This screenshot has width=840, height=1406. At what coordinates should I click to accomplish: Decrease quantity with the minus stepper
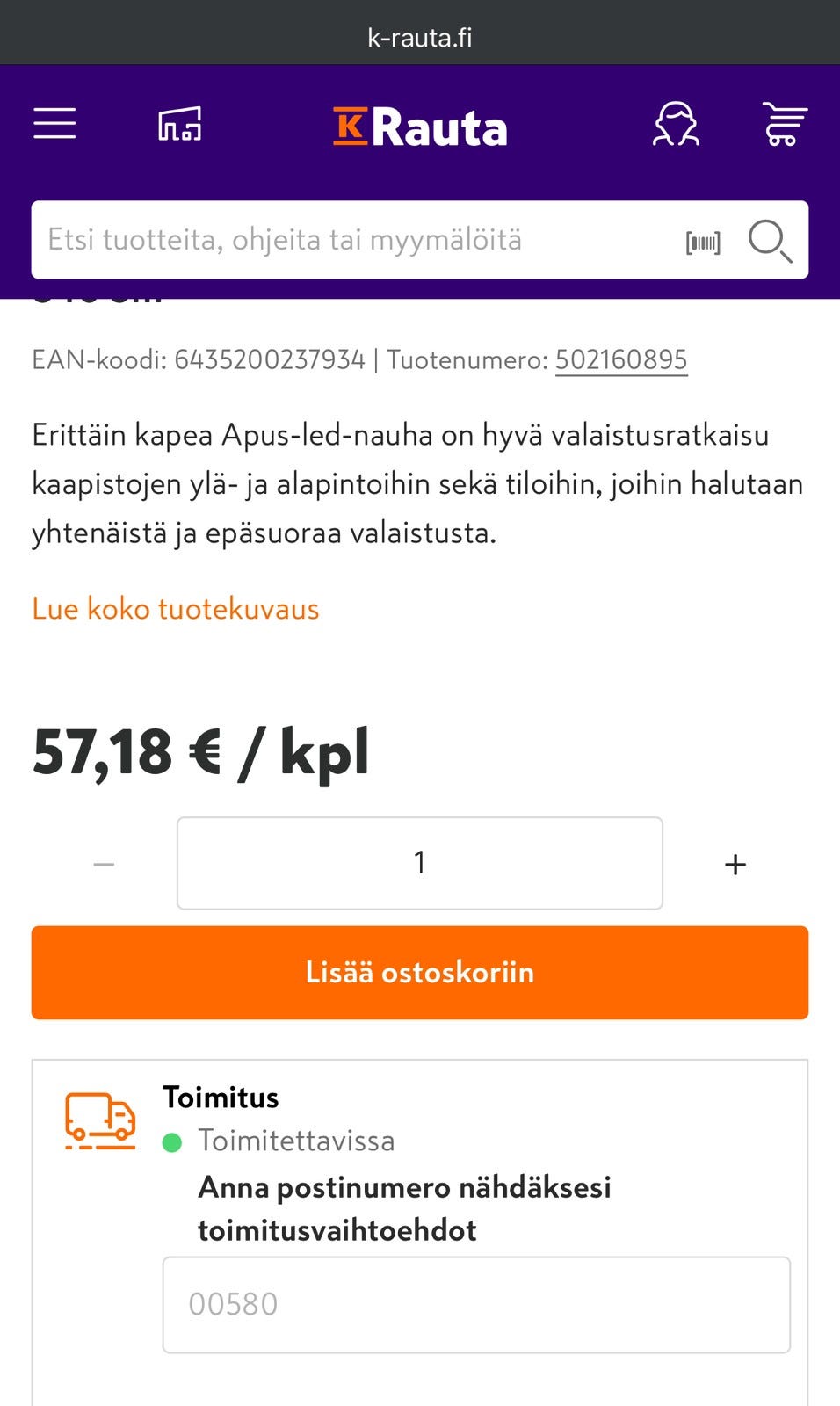(104, 863)
